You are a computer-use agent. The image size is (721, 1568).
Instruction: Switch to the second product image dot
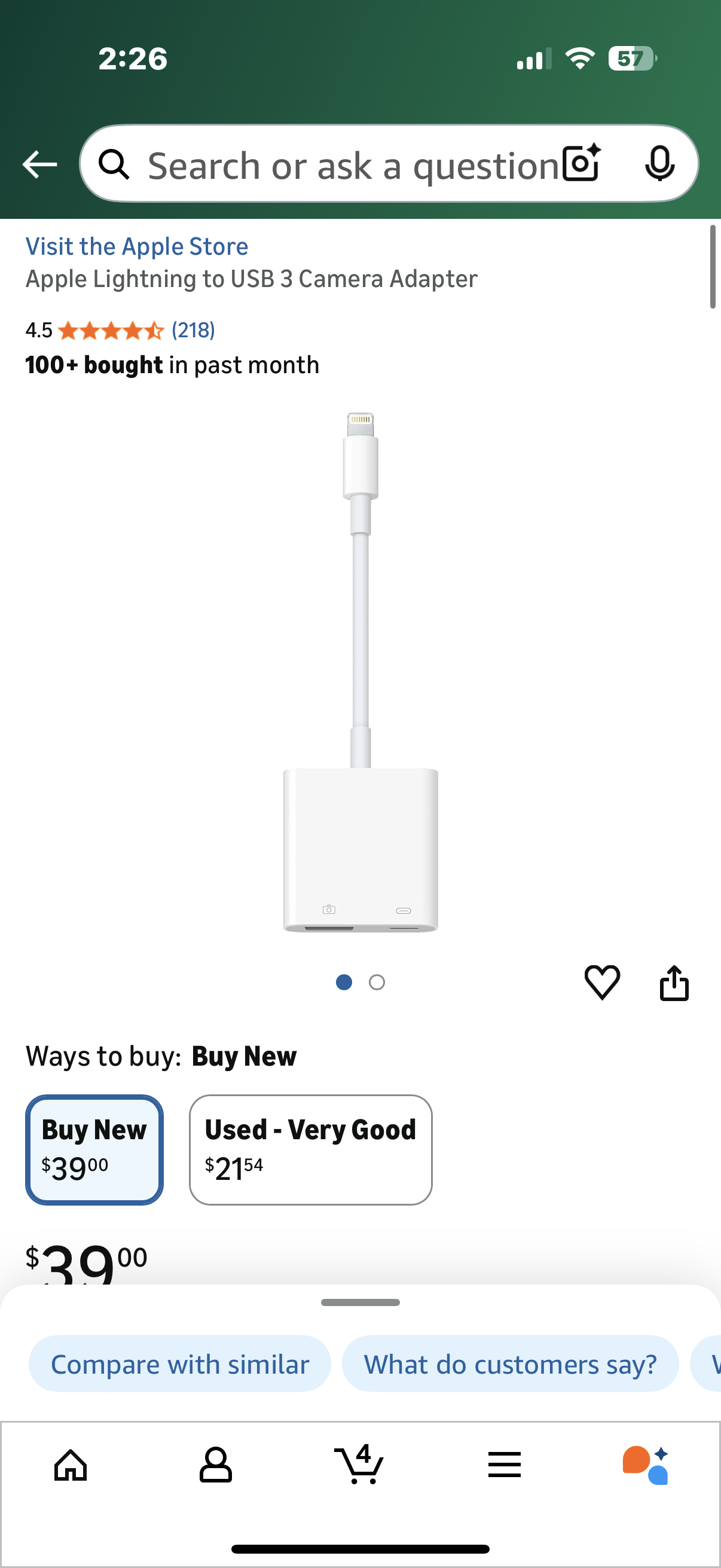tap(376, 982)
